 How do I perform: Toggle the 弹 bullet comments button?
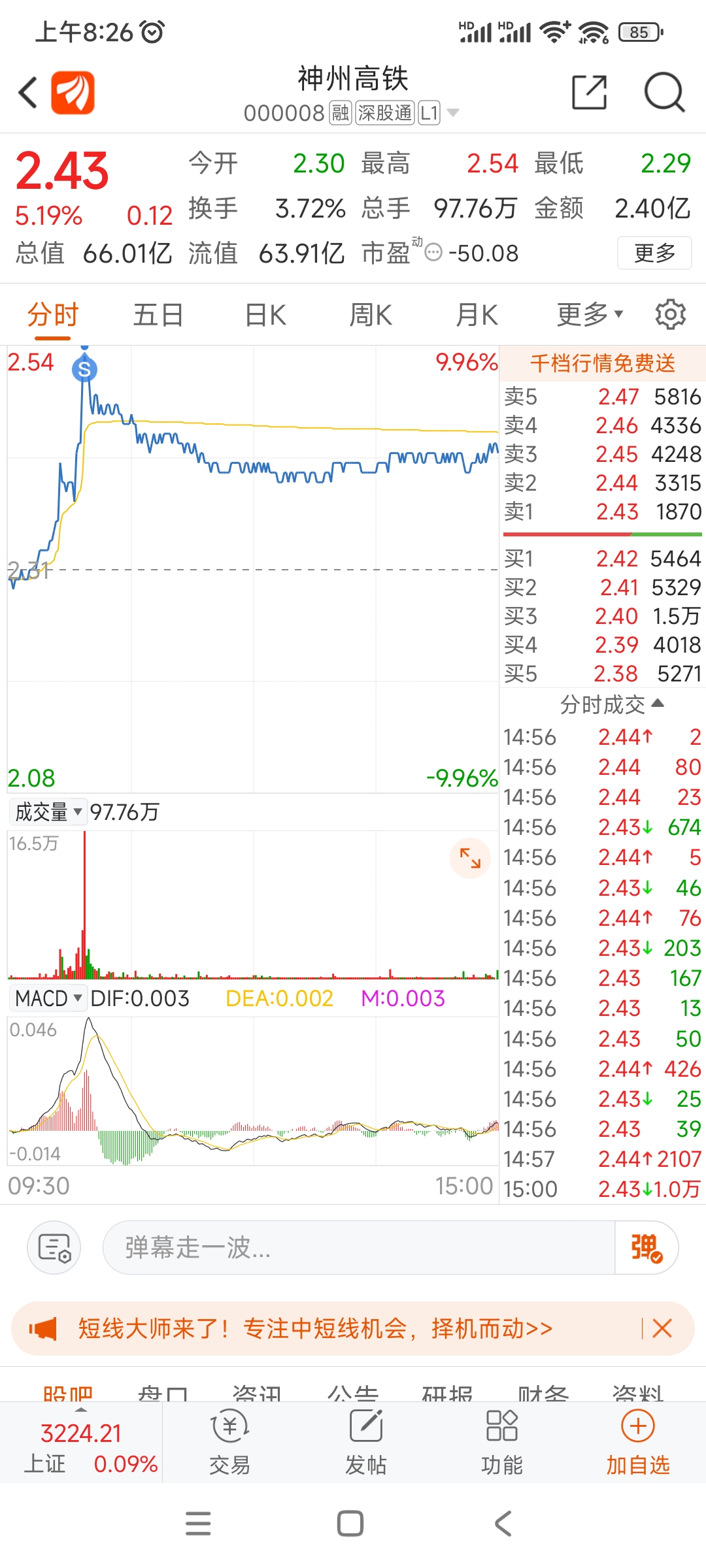(647, 1247)
